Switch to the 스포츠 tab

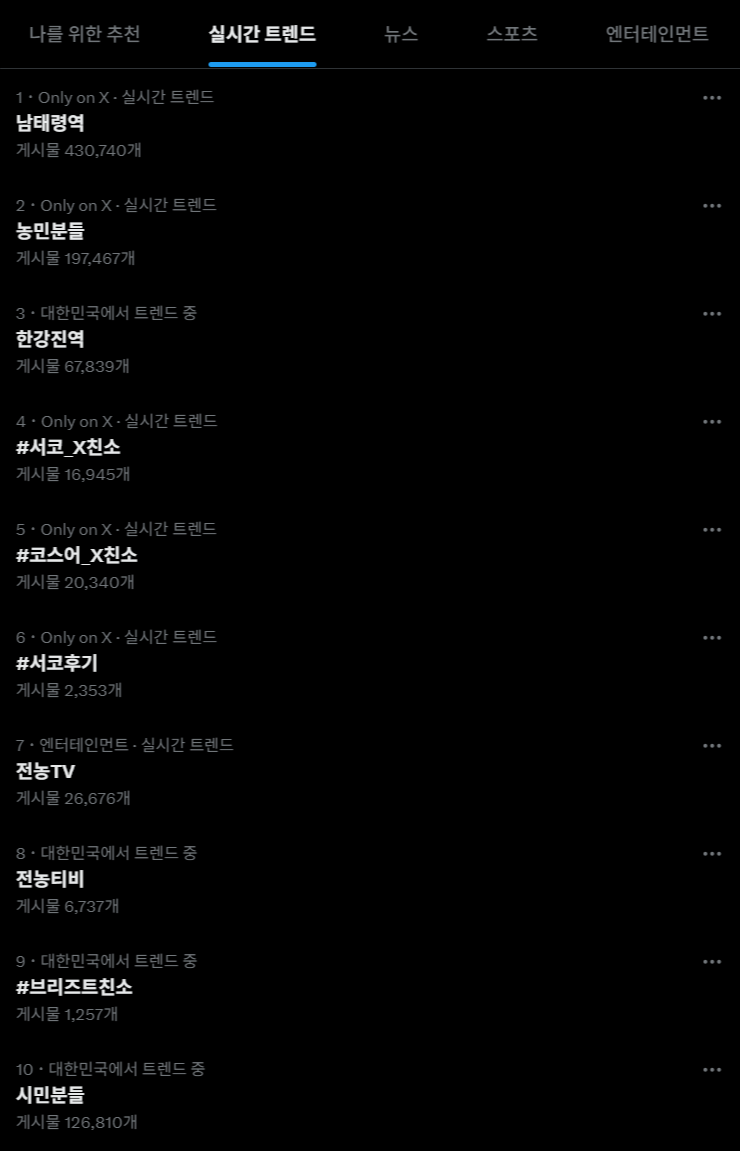(512, 34)
